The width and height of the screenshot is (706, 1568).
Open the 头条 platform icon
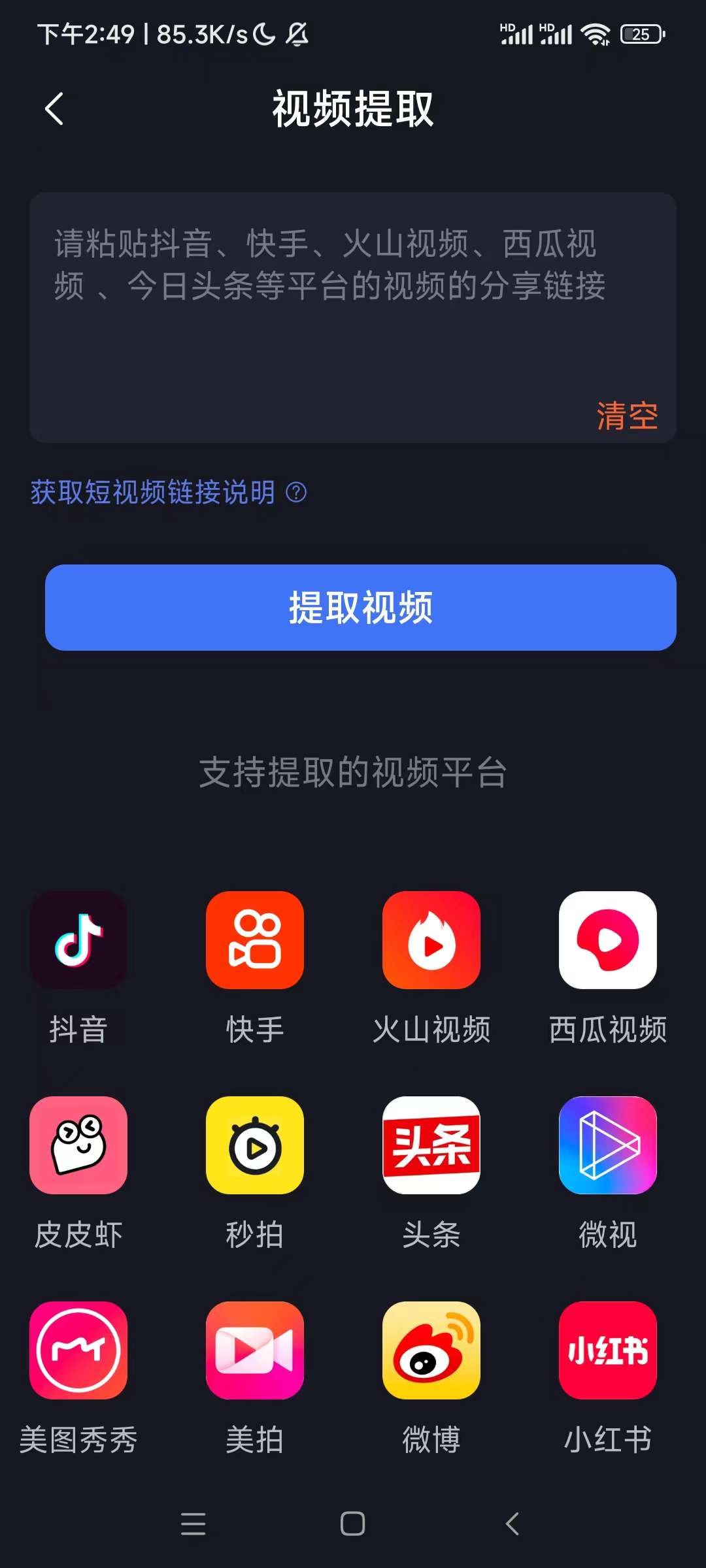pos(431,1145)
